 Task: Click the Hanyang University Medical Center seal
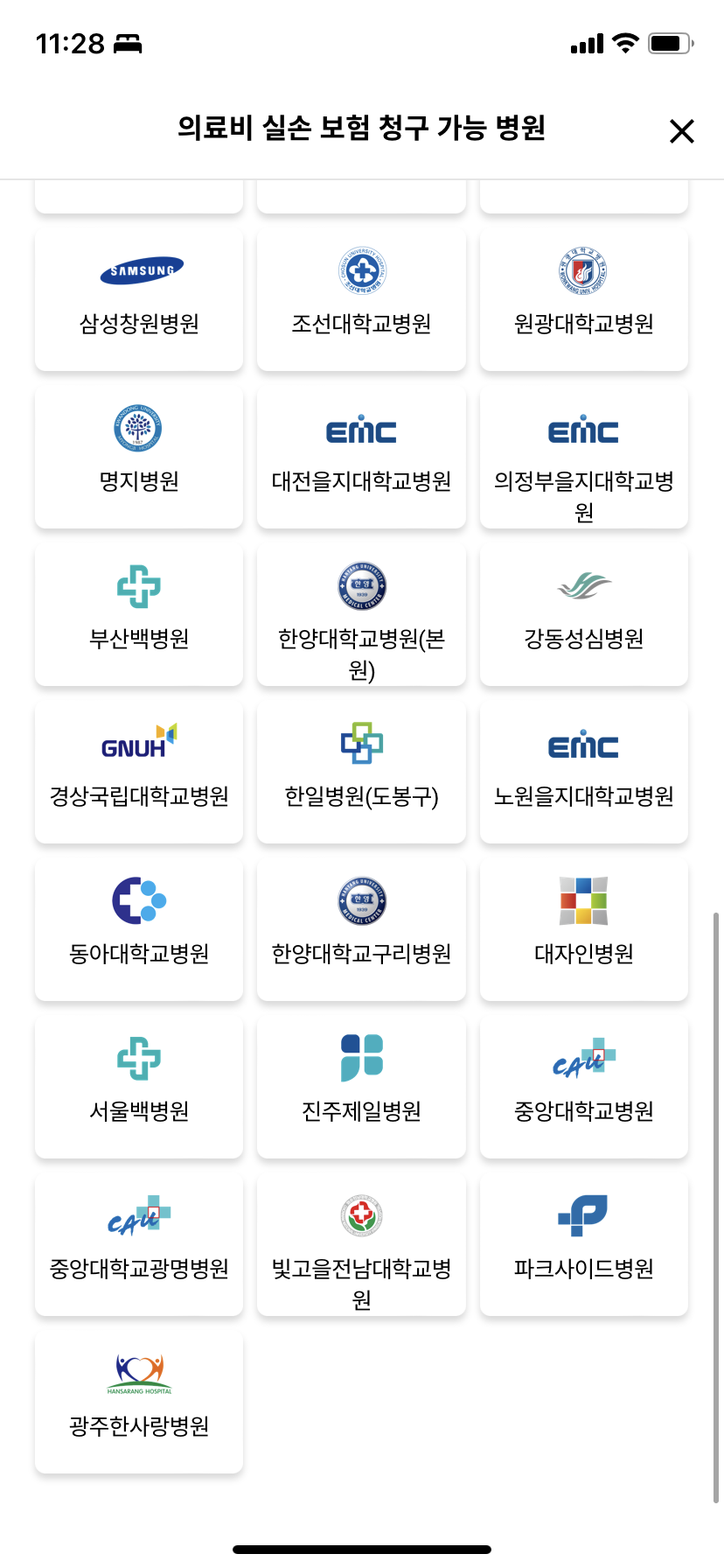pyautogui.click(x=361, y=586)
